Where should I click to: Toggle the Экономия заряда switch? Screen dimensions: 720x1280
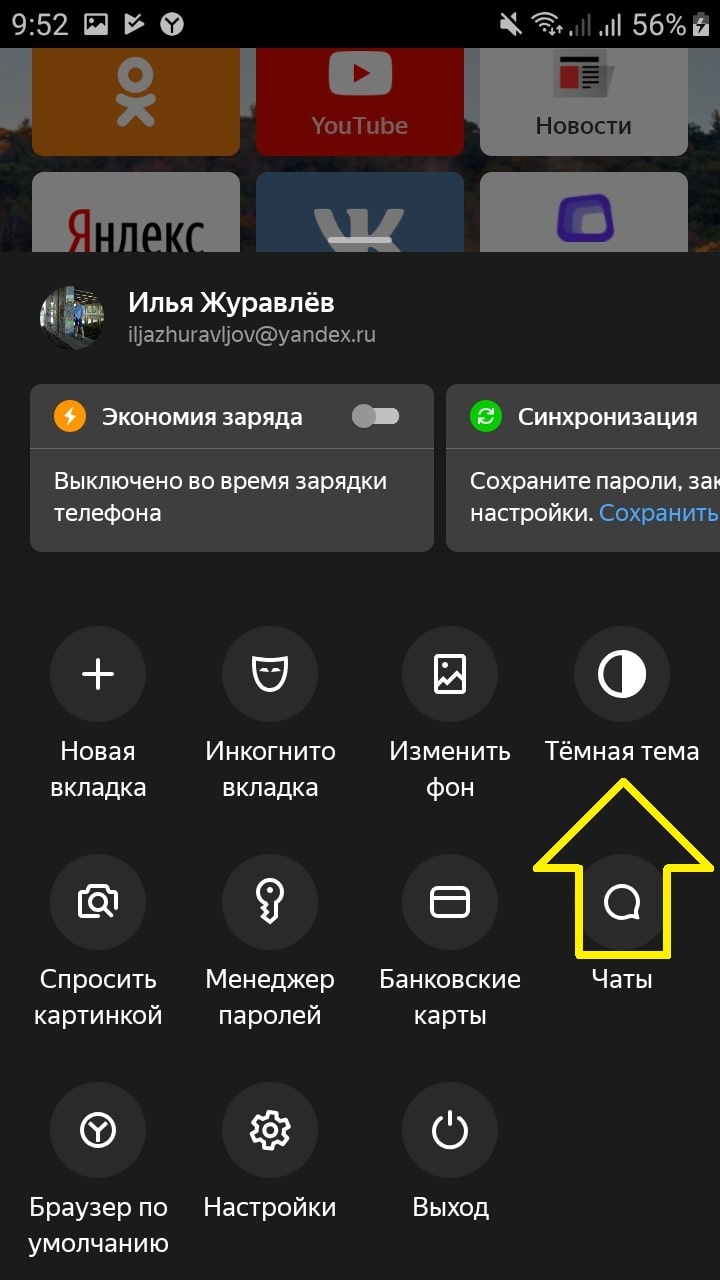[x=376, y=416]
